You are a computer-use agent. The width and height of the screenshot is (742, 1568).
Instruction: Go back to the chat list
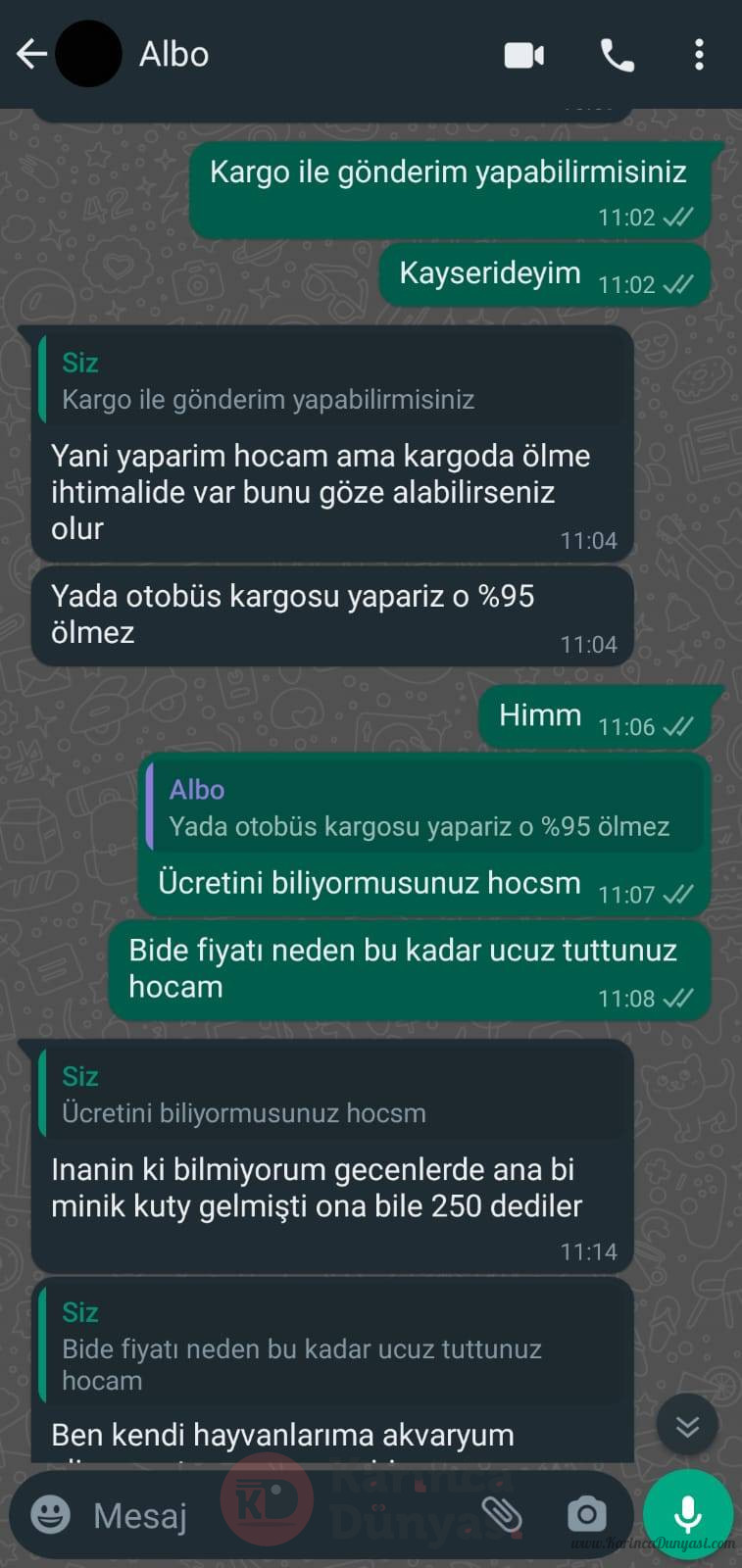coord(31,54)
